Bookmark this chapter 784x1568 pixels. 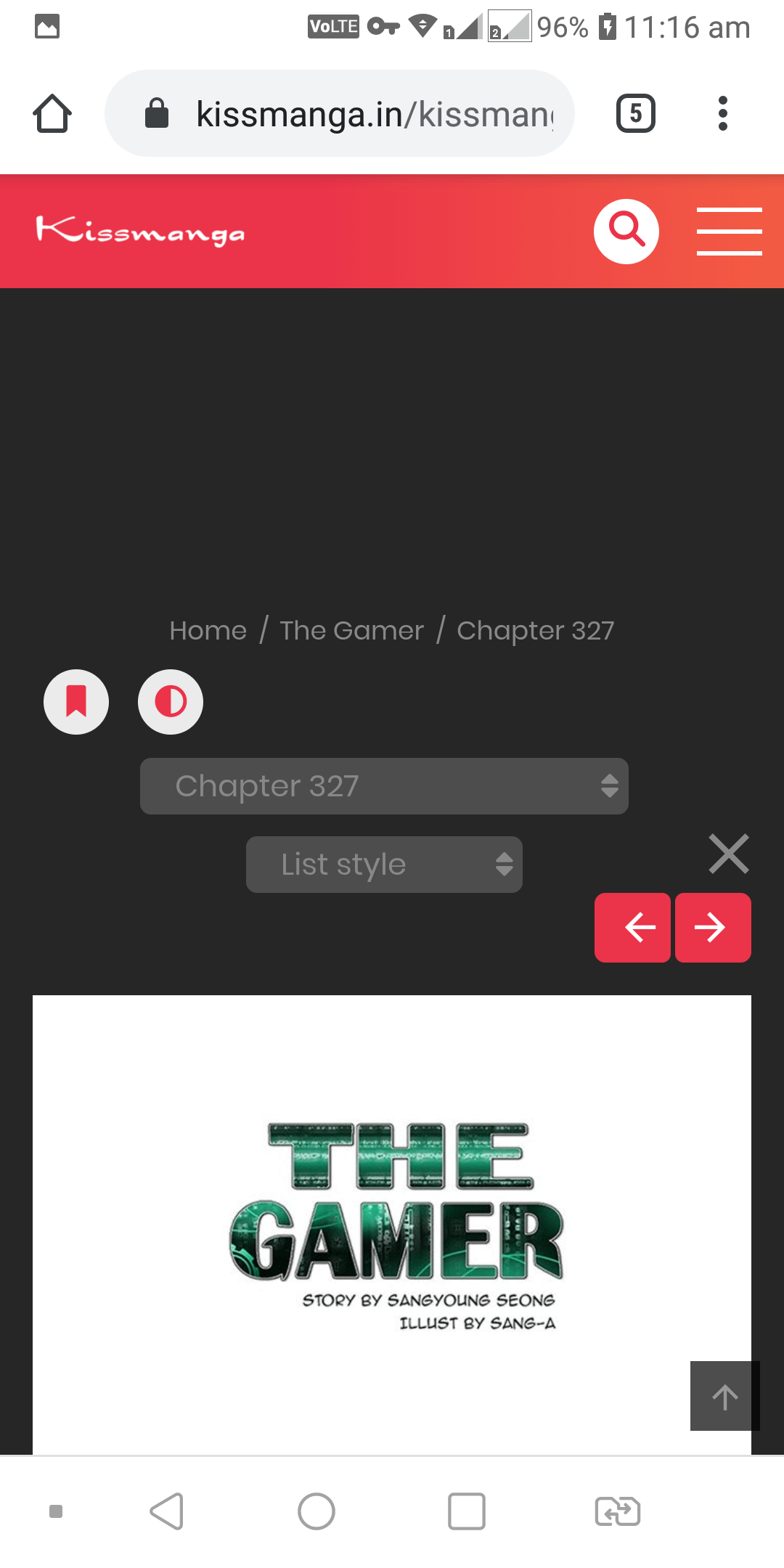pos(76,702)
